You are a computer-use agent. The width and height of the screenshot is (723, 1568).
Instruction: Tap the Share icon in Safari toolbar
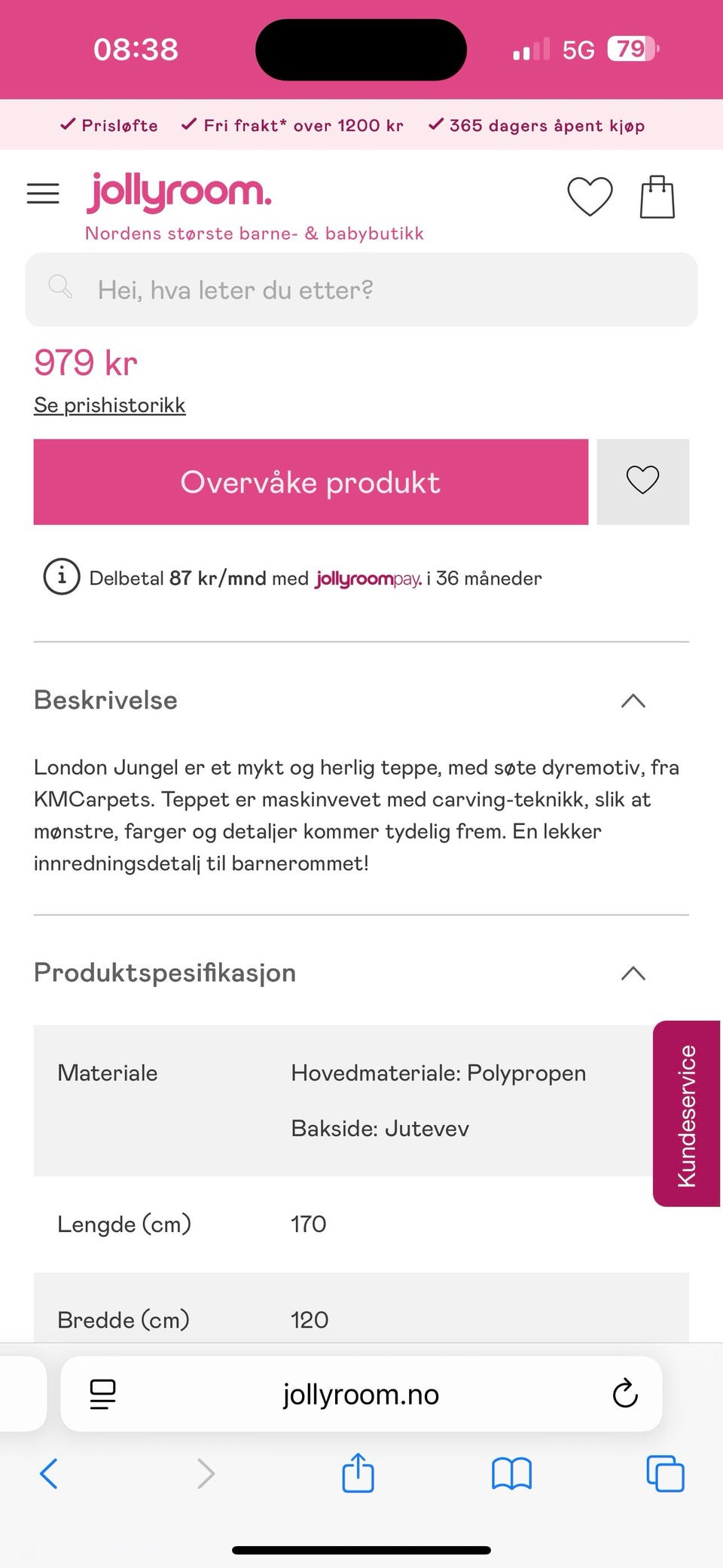358,1475
